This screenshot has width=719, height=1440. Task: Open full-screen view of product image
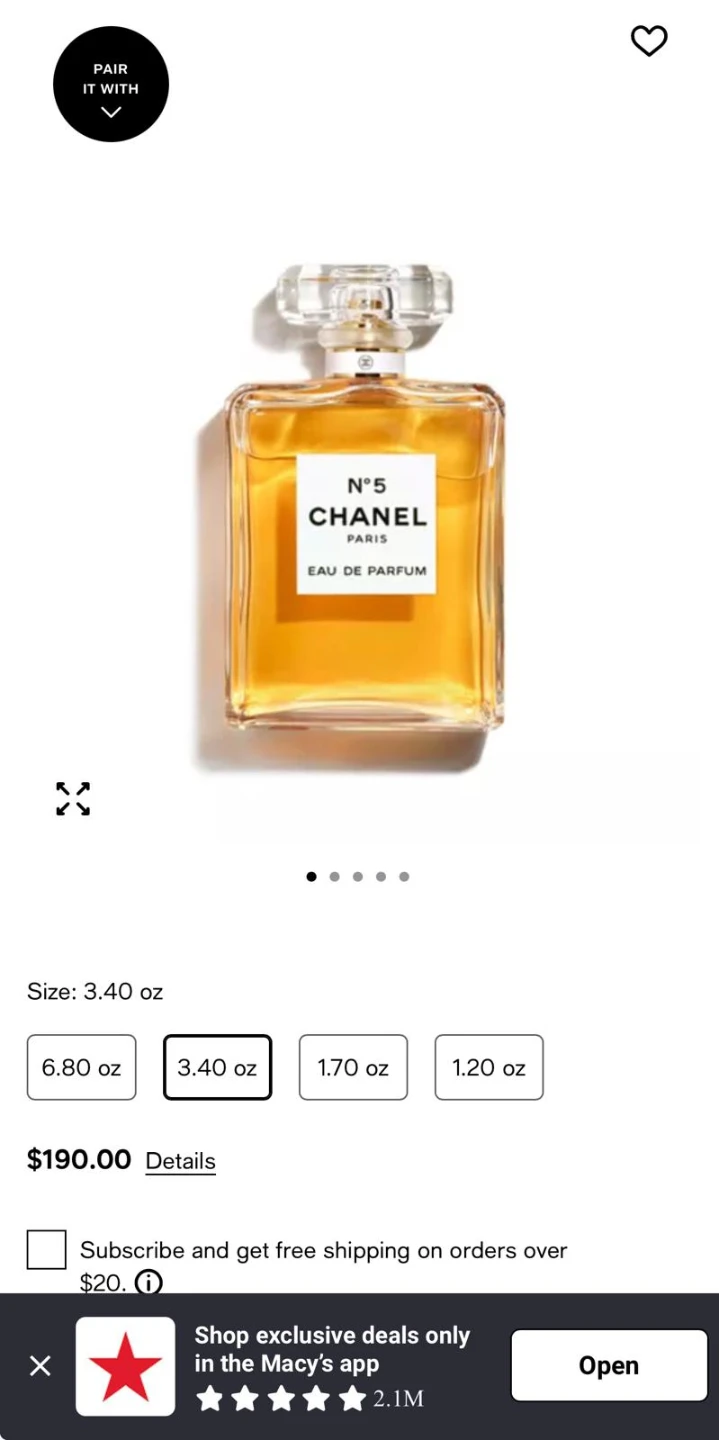tap(73, 798)
